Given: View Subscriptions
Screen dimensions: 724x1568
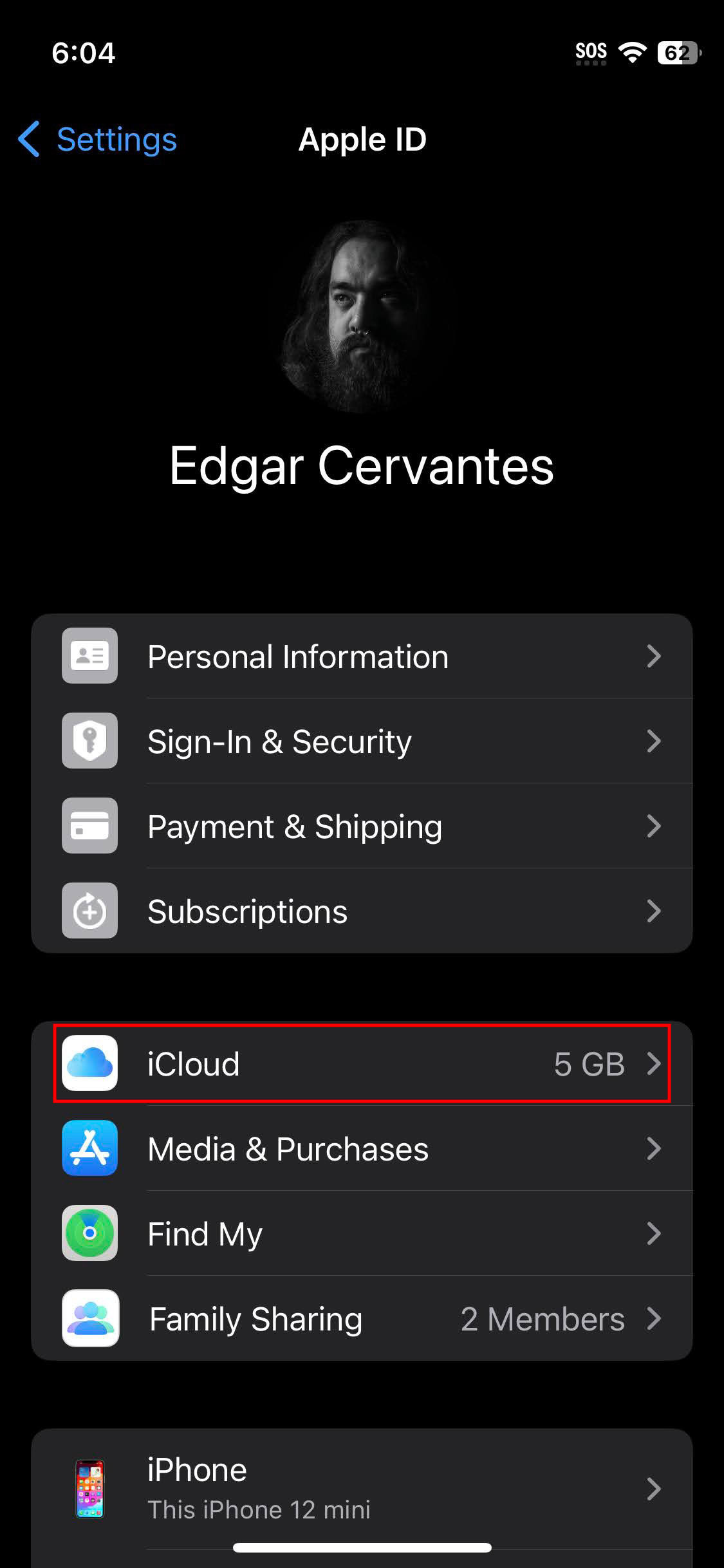Looking at the screenshot, I should 362,911.
